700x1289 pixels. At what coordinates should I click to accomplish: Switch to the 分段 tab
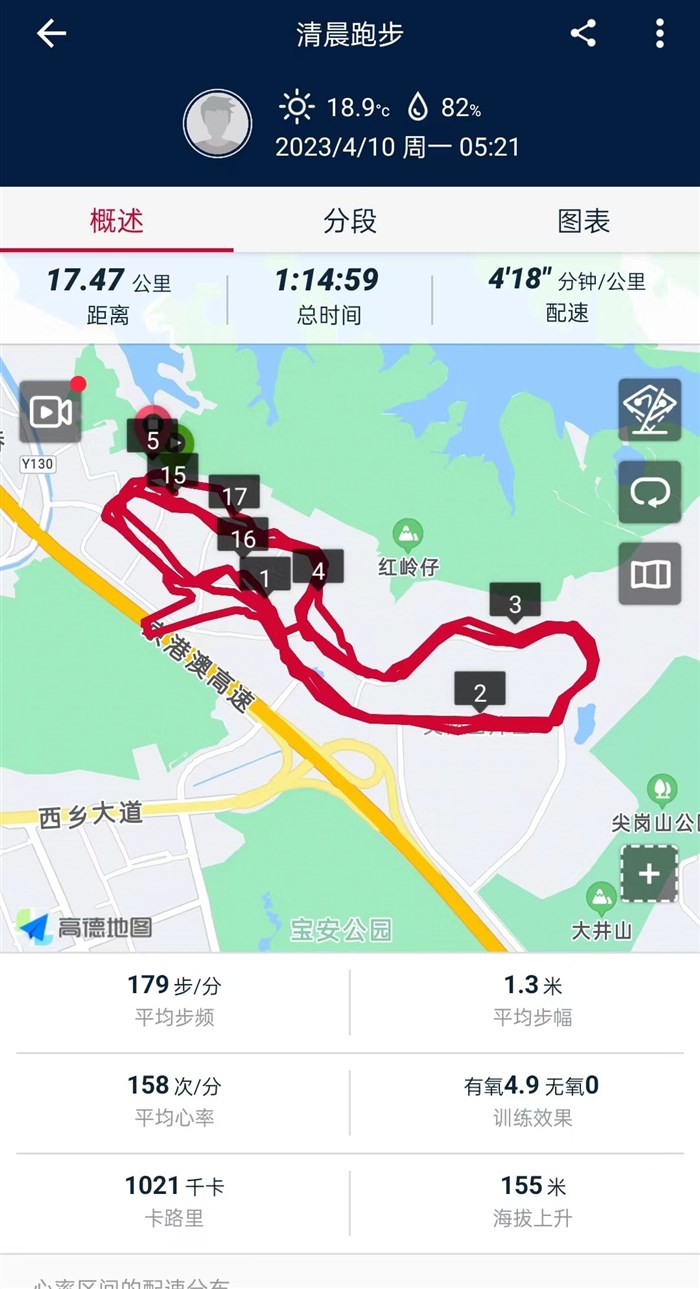coord(350,221)
